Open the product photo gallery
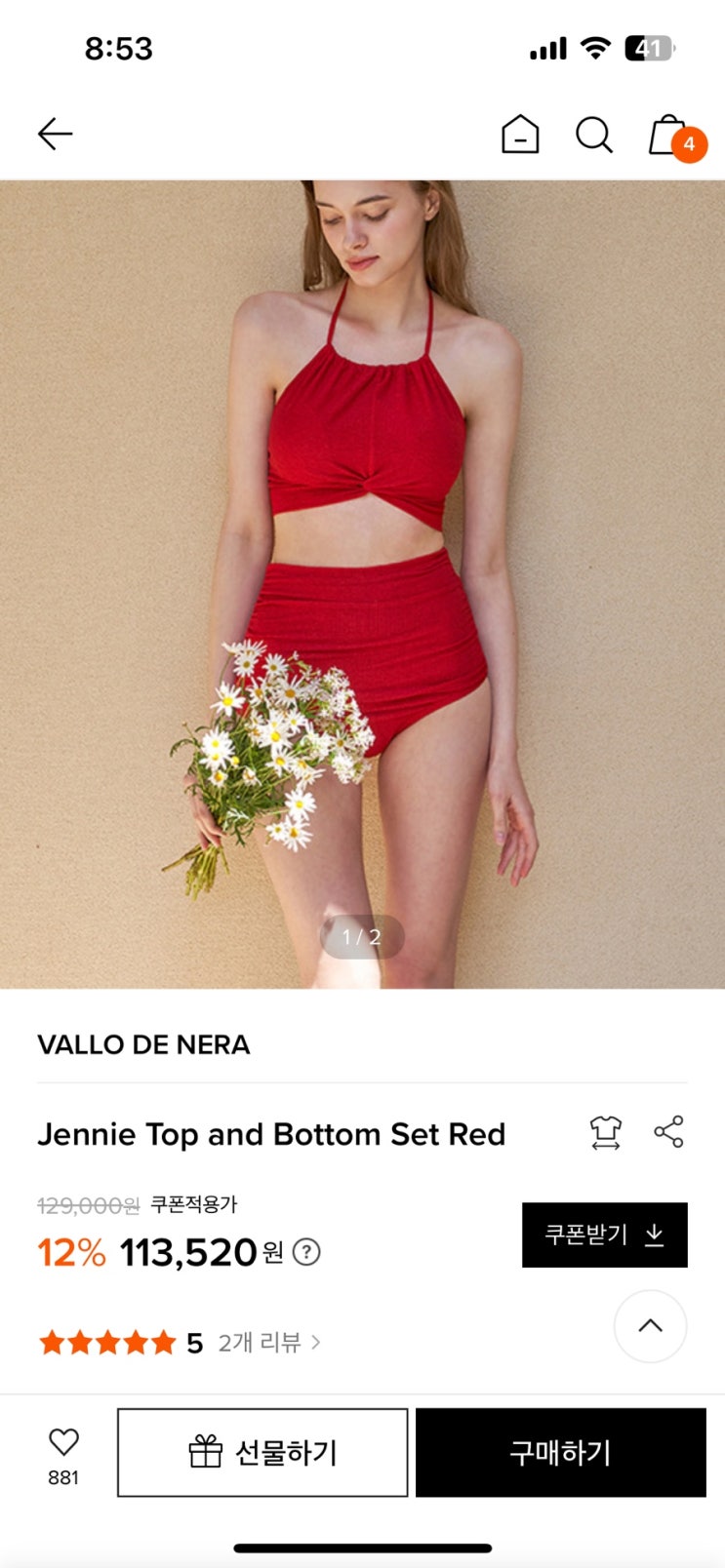 pyautogui.click(x=362, y=585)
